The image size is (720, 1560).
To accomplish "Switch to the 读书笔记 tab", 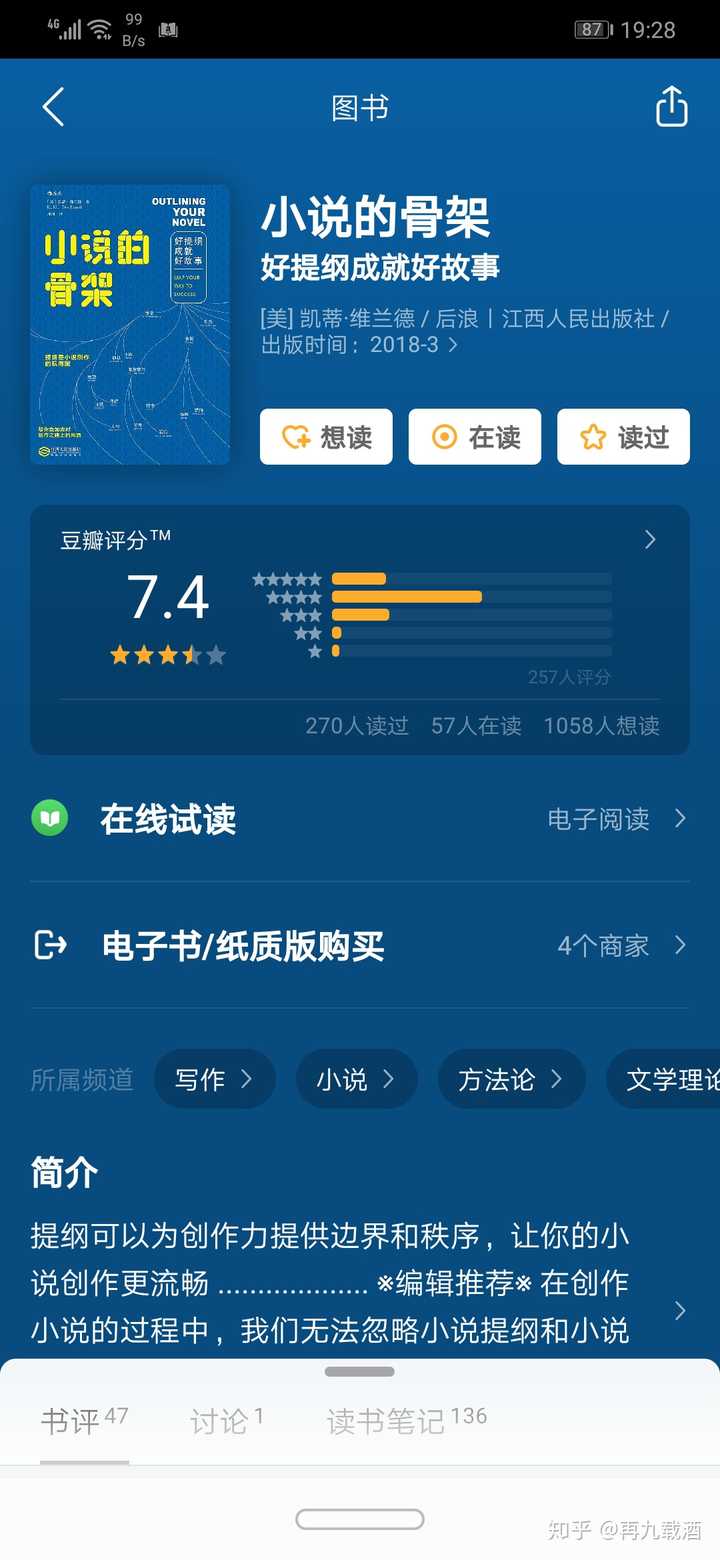I will point(406,1420).
